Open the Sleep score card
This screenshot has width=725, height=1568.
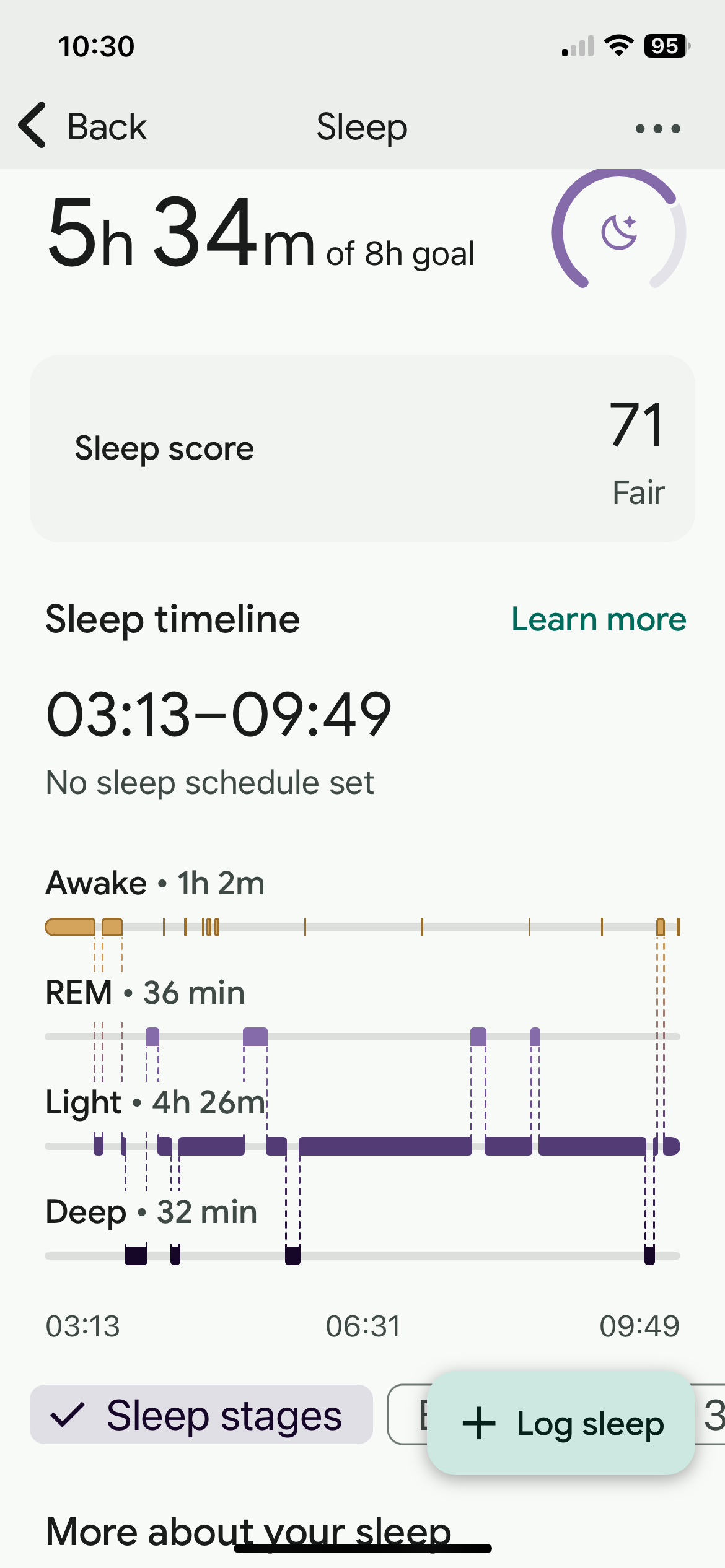[362, 448]
